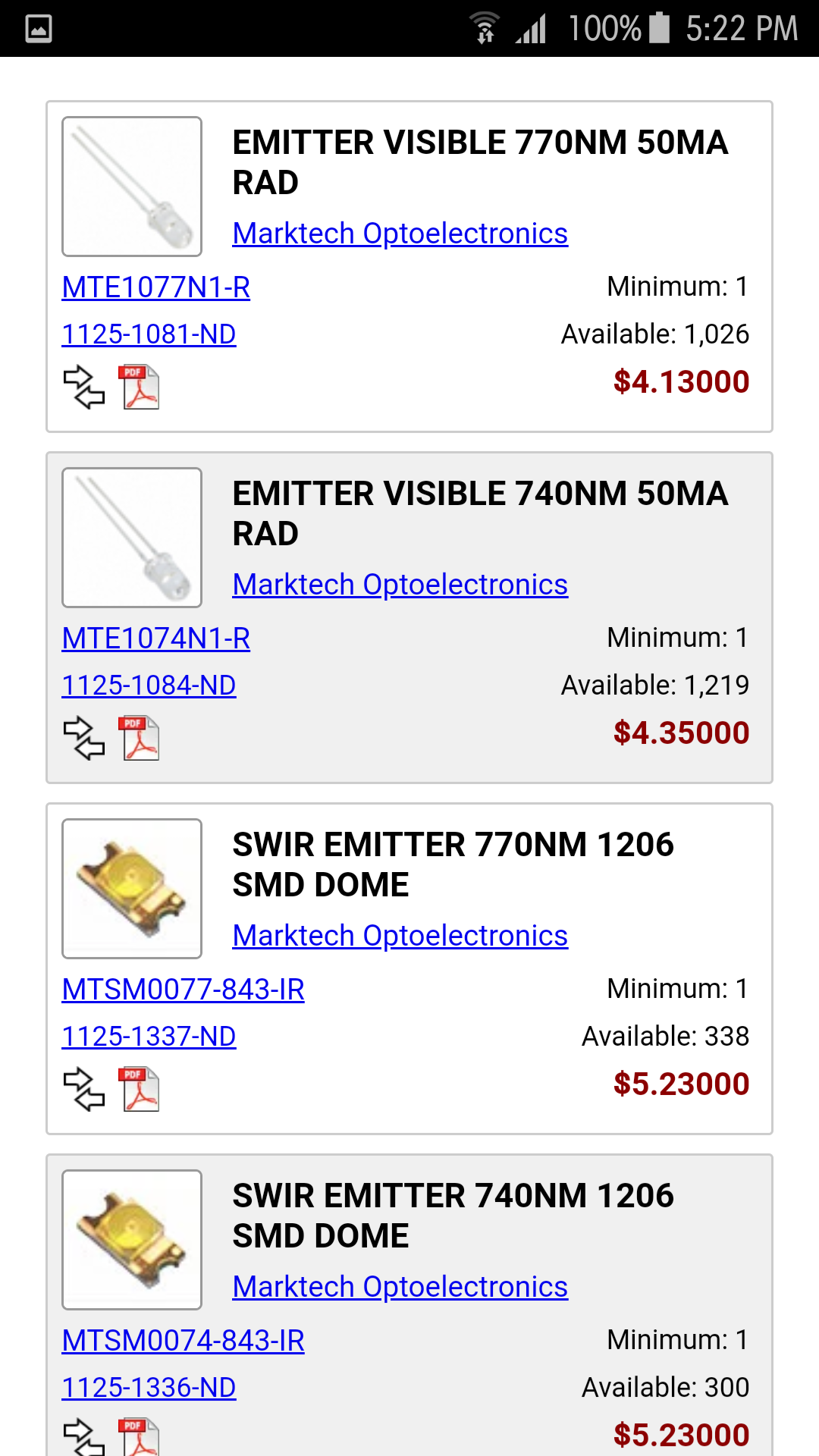The height and width of the screenshot is (1456, 819).
Task: Tap compare arrows icon for MTE1074N1-R
Action: (x=83, y=738)
